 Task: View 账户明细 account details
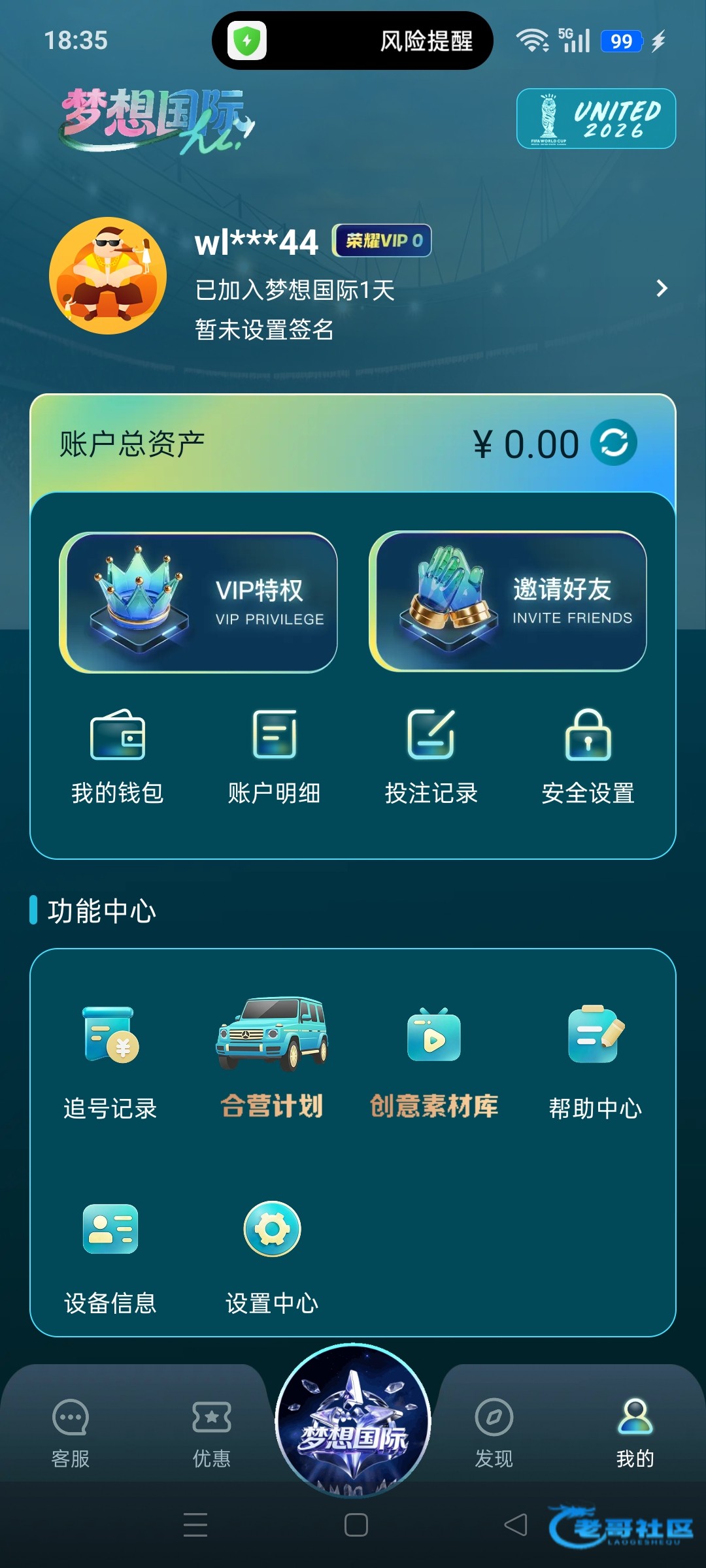275,757
